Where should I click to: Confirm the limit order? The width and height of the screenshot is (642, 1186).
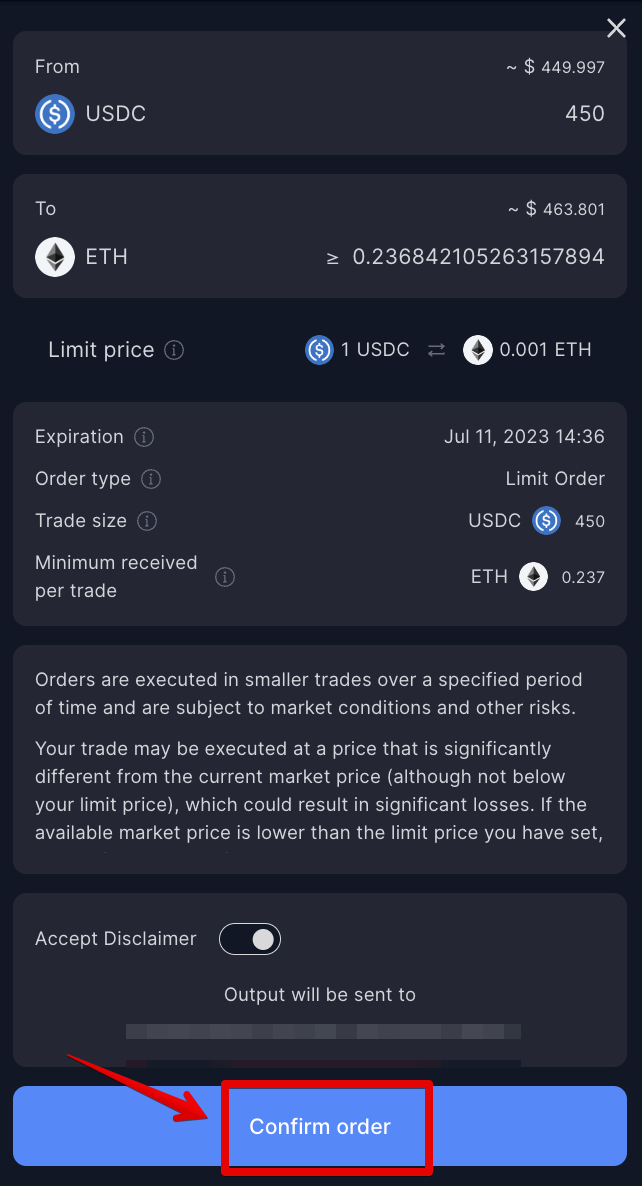320,1126
